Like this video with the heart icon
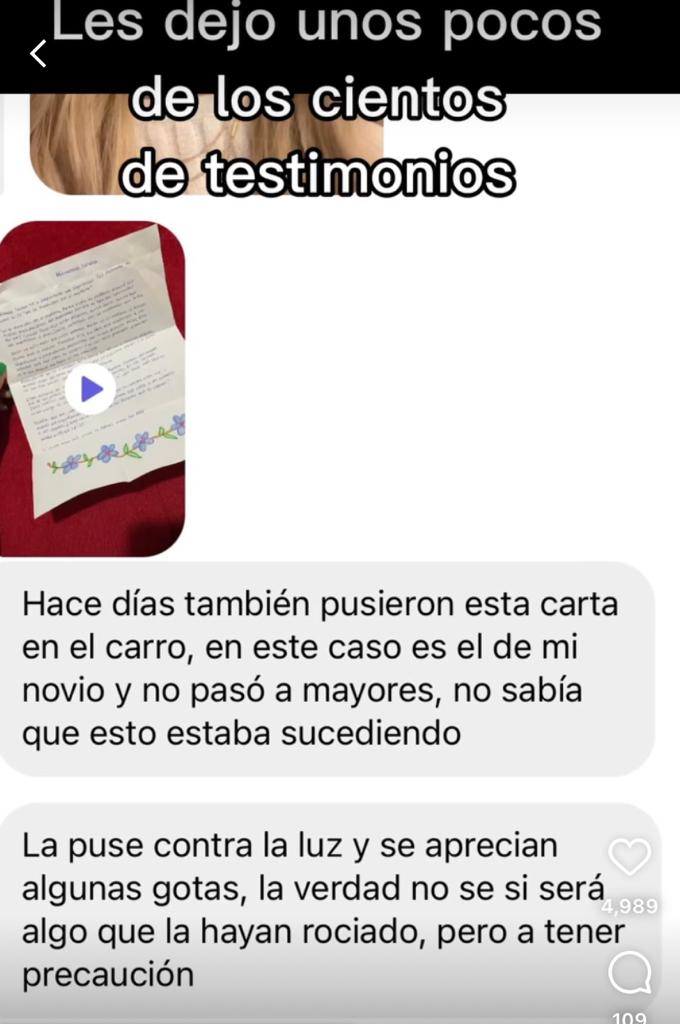This screenshot has width=680, height=1024. [x=630, y=857]
